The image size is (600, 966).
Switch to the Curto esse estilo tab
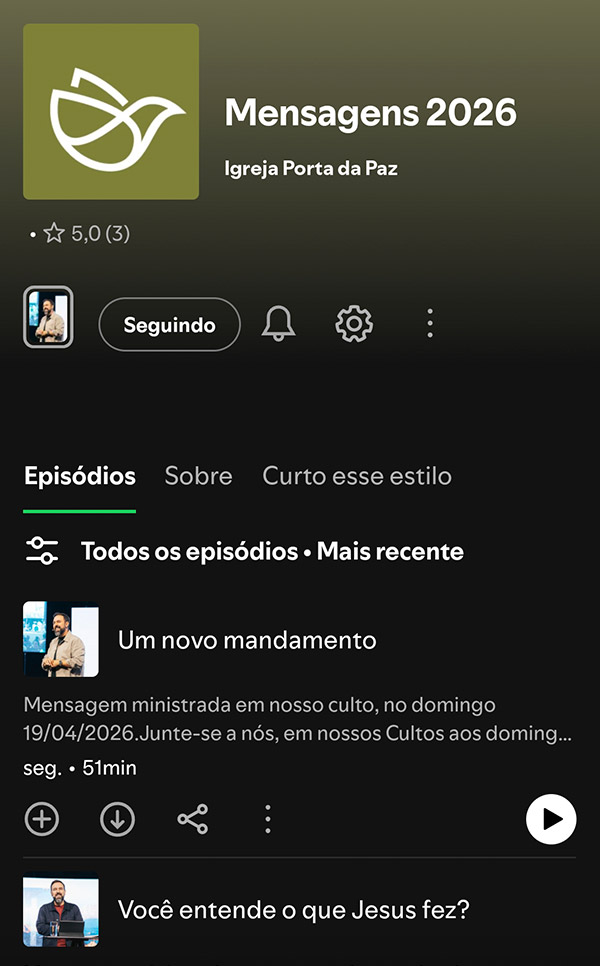pyautogui.click(x=357, y=476)
